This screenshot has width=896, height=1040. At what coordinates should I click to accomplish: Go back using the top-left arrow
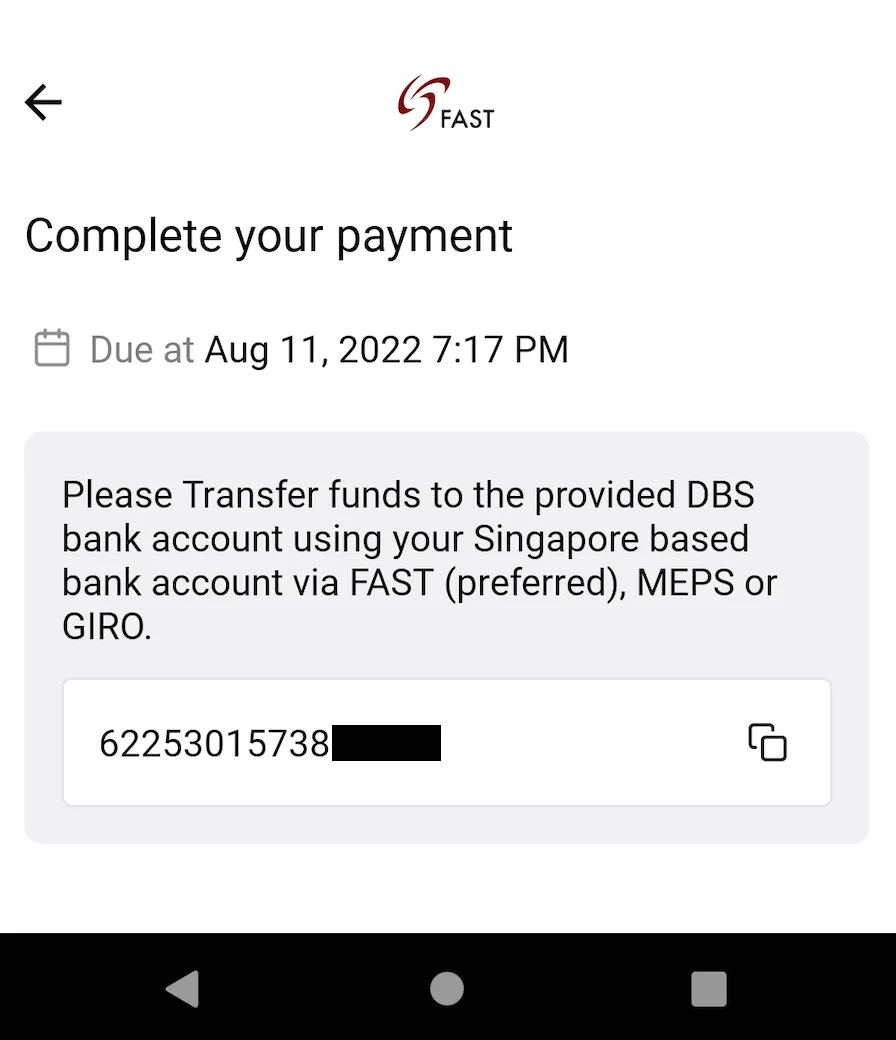pos(43,102)
